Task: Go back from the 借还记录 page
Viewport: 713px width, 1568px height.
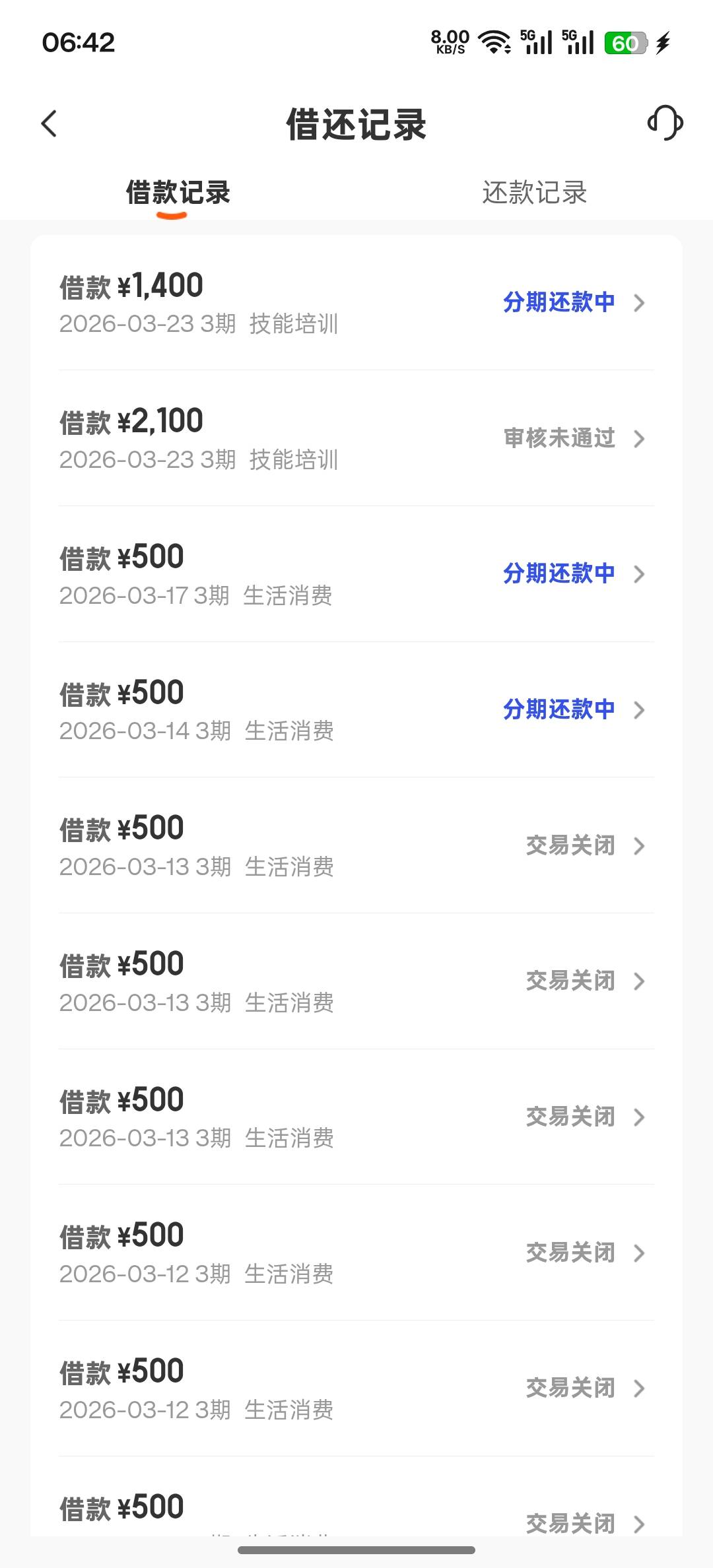Action: pyautogui.click(x=50, y=123)
